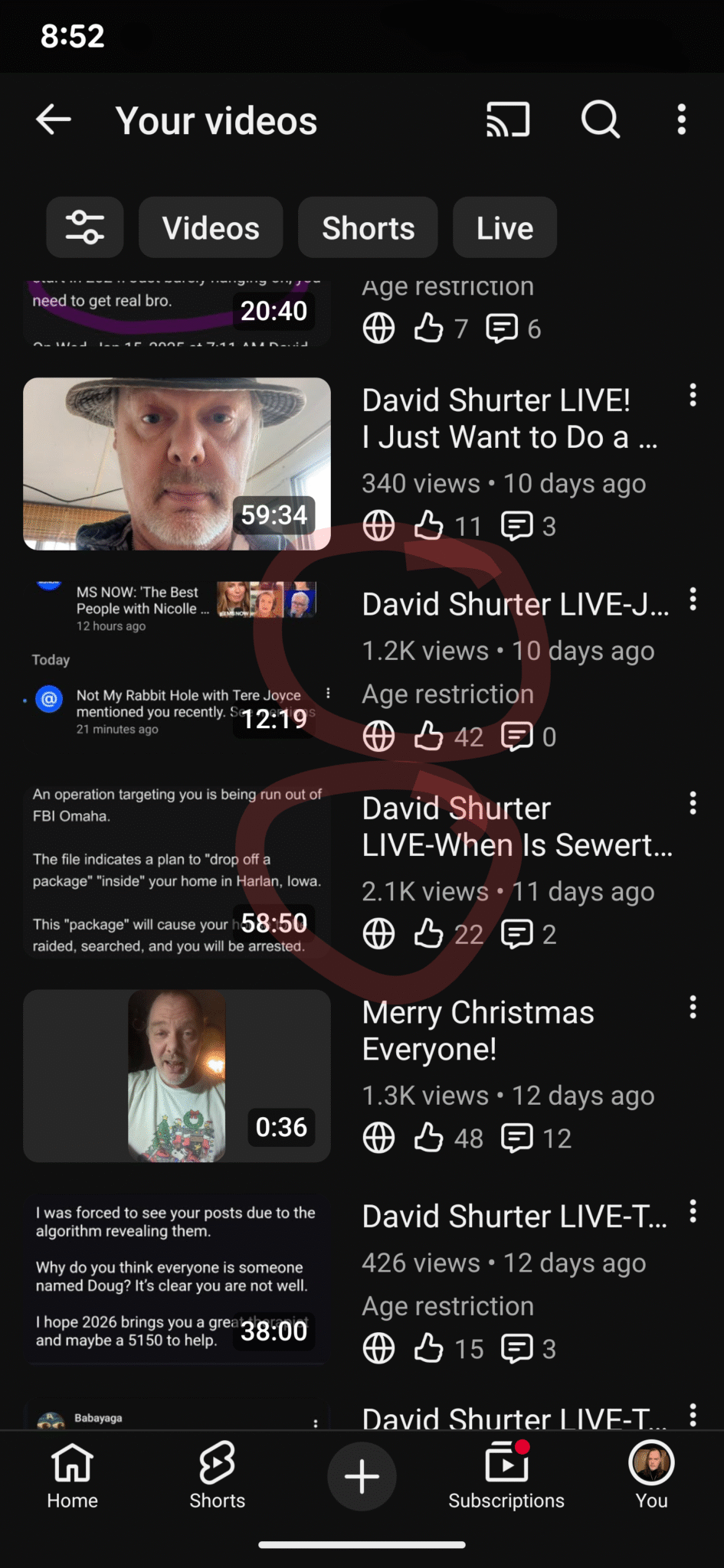
Task: Open options for Merry Christmas Everyone!
Action: 693,1008
